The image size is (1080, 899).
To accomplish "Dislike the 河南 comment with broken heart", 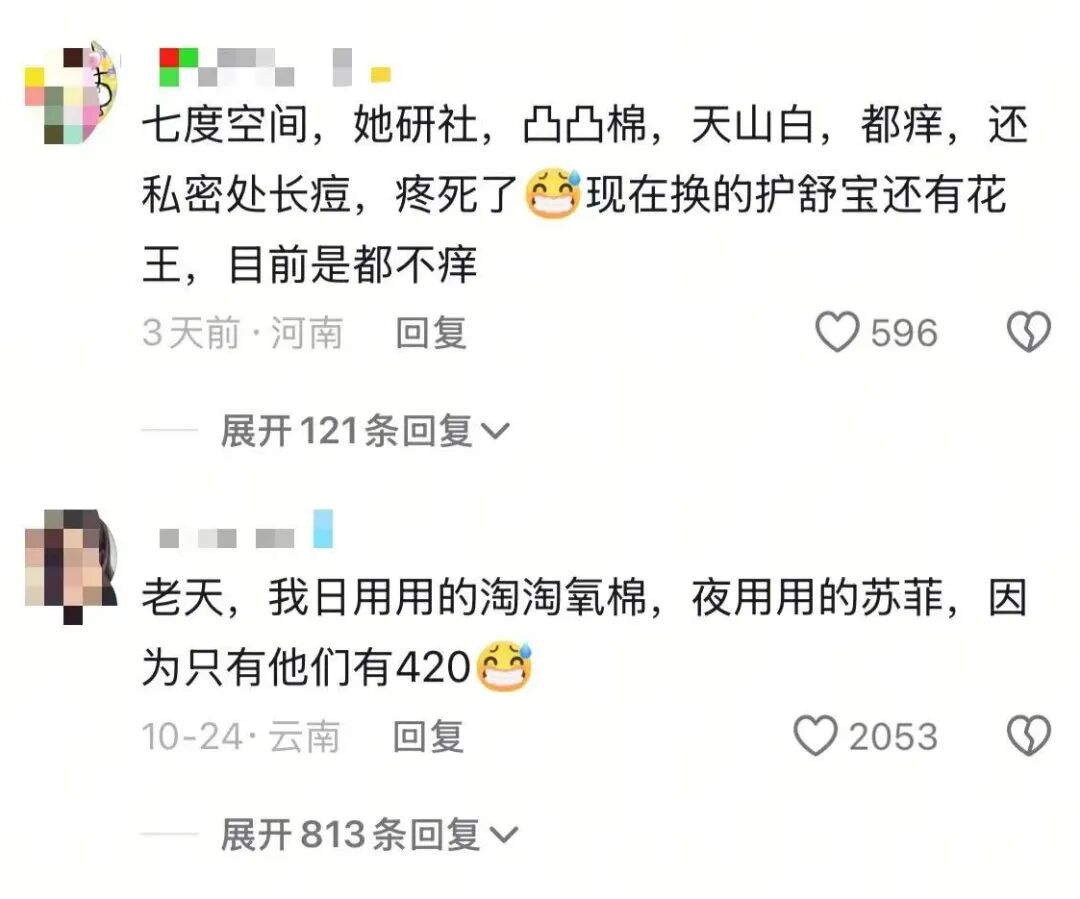I will pos(1027,332).
